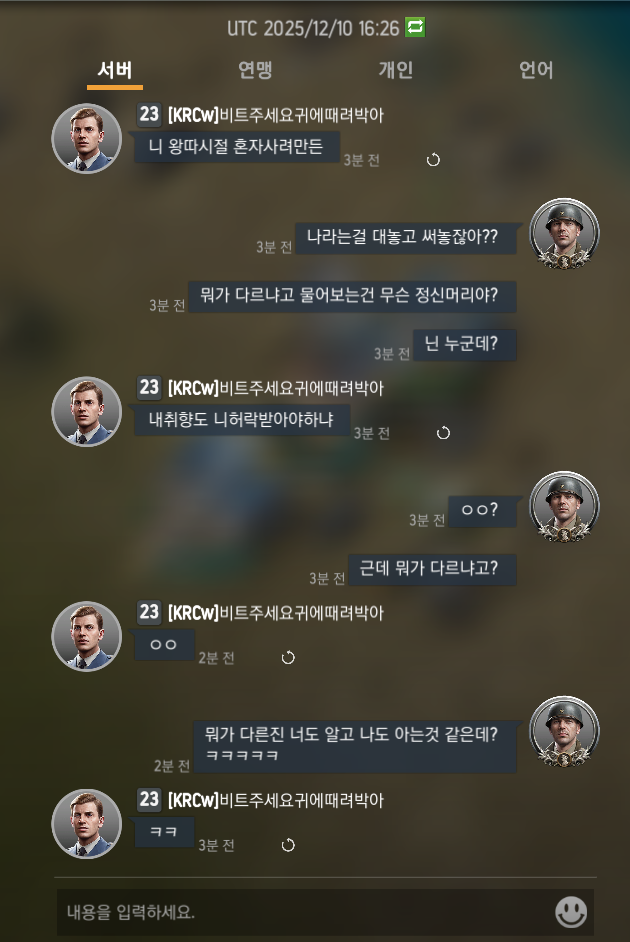Open profile avatar beside '니 왕따시절 혼자사려만든'
The image size is (630, 942).
coord(86,138)
